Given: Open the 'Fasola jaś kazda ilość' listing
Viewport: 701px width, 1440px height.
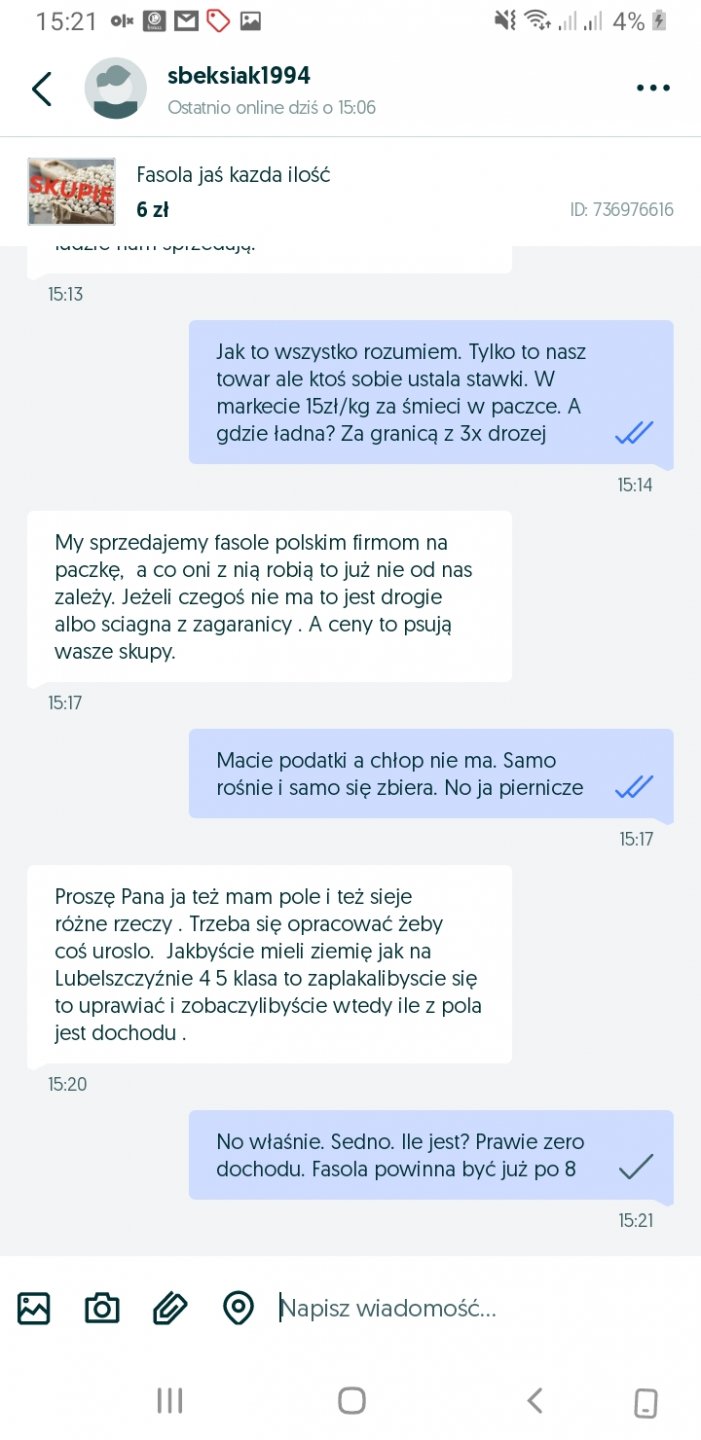Looking at the screenshot, I should pos(233,176).
